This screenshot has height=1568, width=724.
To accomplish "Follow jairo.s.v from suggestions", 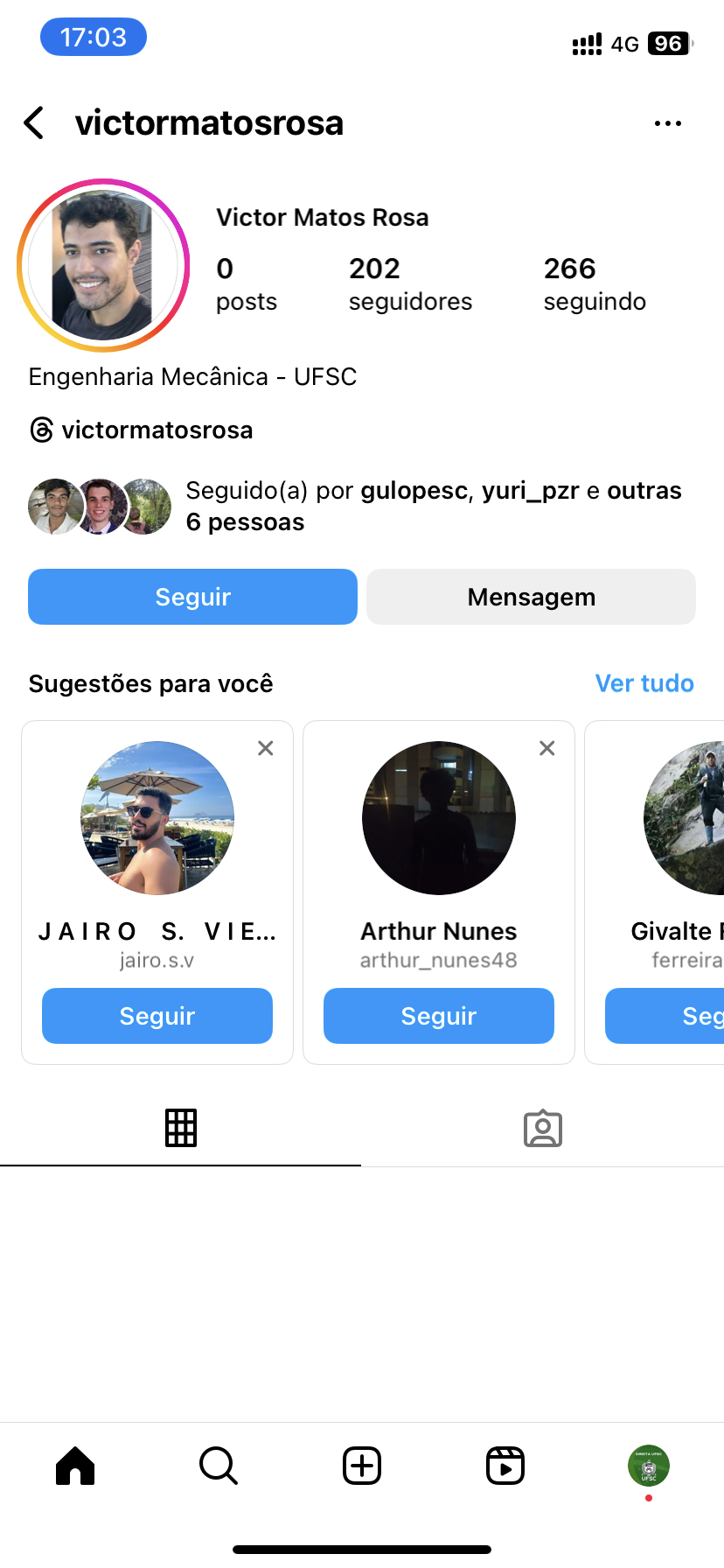I will [x=157, y=1016].
